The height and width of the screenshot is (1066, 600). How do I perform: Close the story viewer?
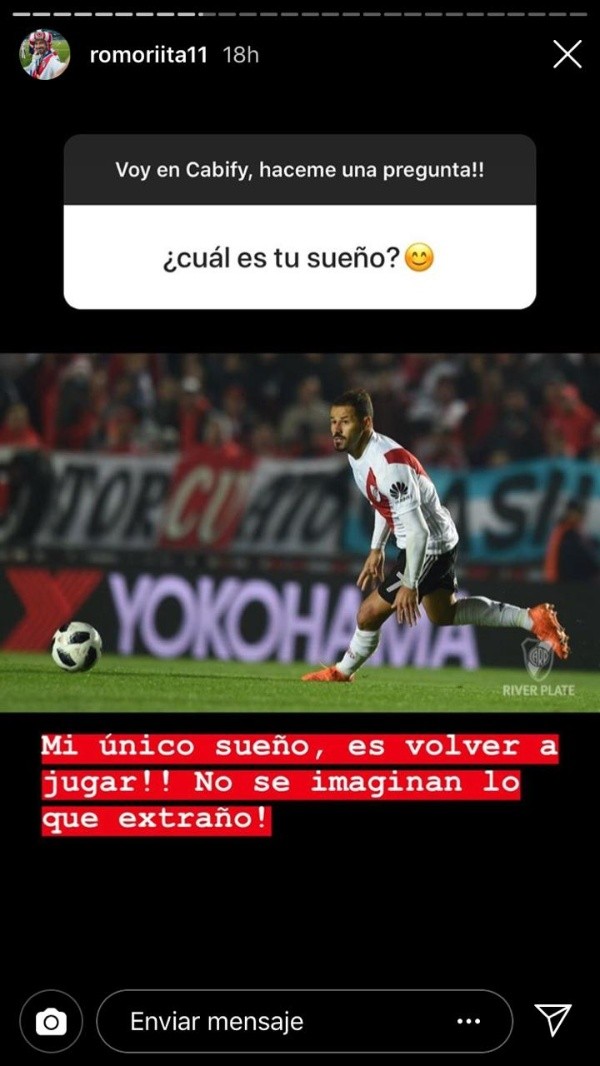click(567, 54)
